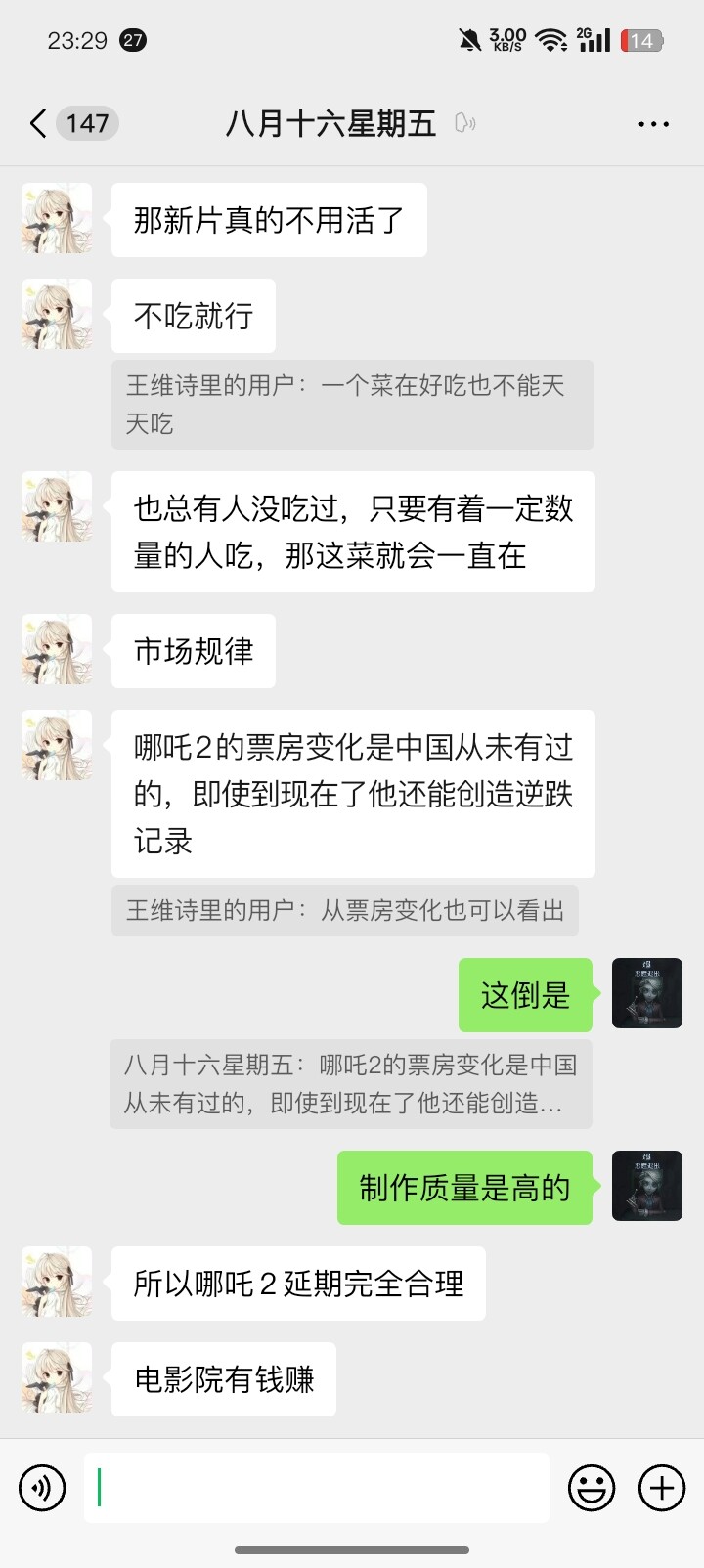The image size is (704, 1568).
Task: Jump to quoted message 一个菜在好吃也不能天天吃
Action: (x=353, y=405)
